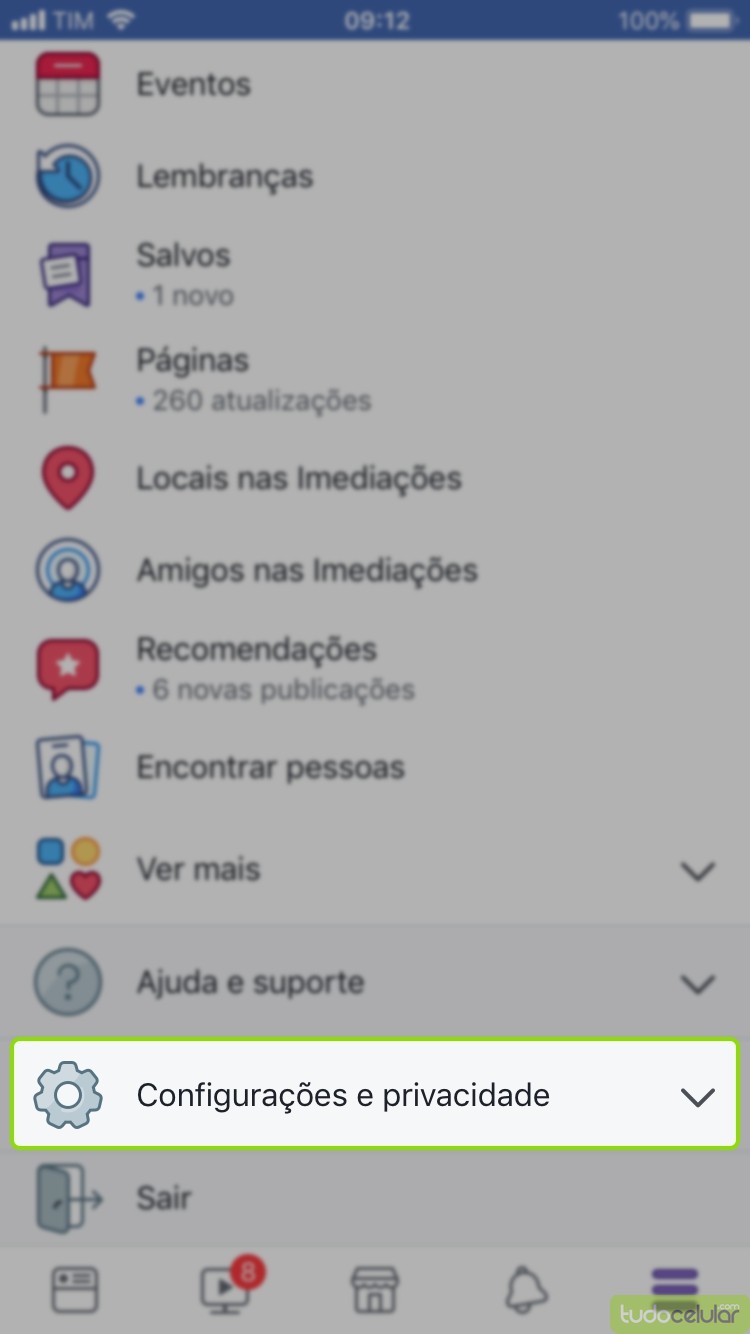Expand the Ver mais section
The width and height of the screenshot is (750, 1334).
click(x=375, y=870)
